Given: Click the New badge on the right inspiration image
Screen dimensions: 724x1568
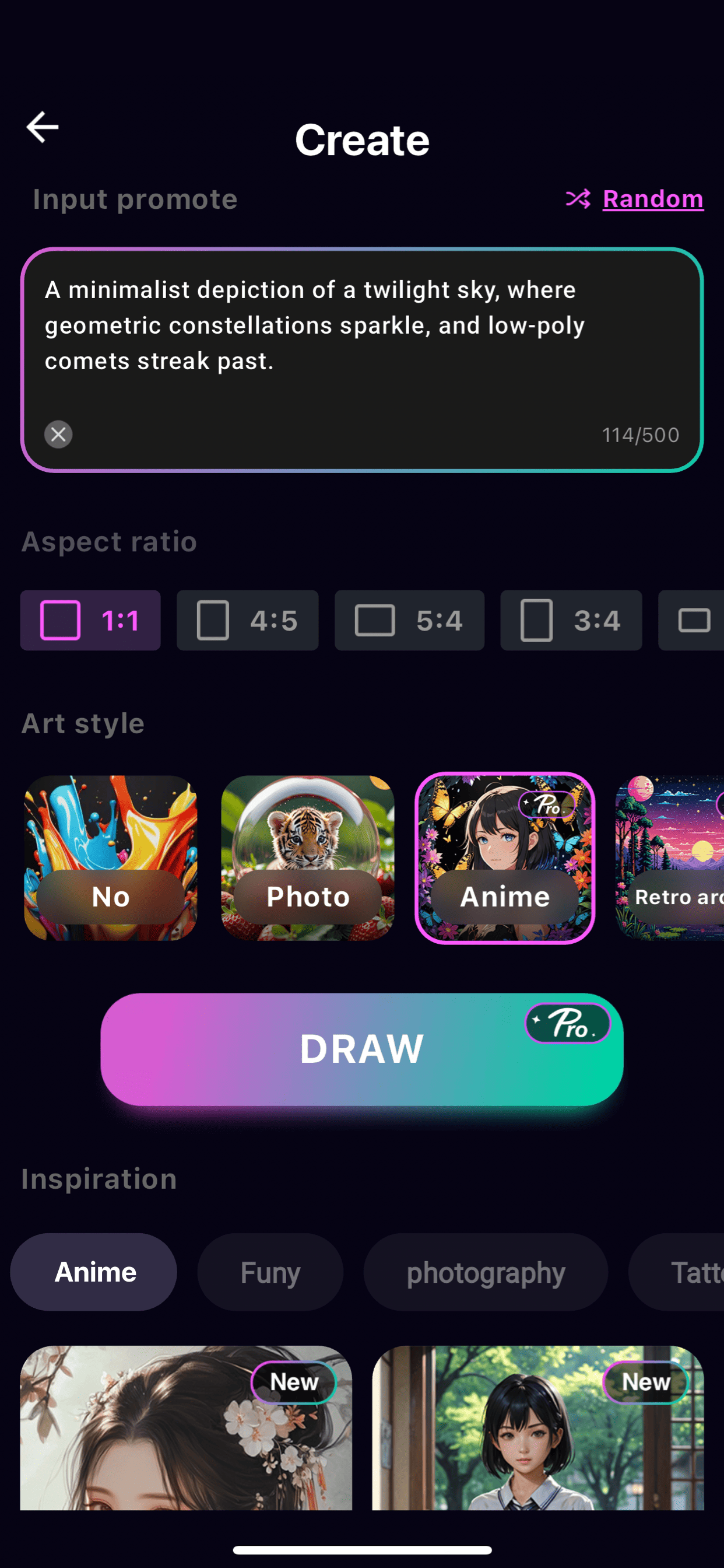Looking at the screenshot, I should [x=646, y=1382].
